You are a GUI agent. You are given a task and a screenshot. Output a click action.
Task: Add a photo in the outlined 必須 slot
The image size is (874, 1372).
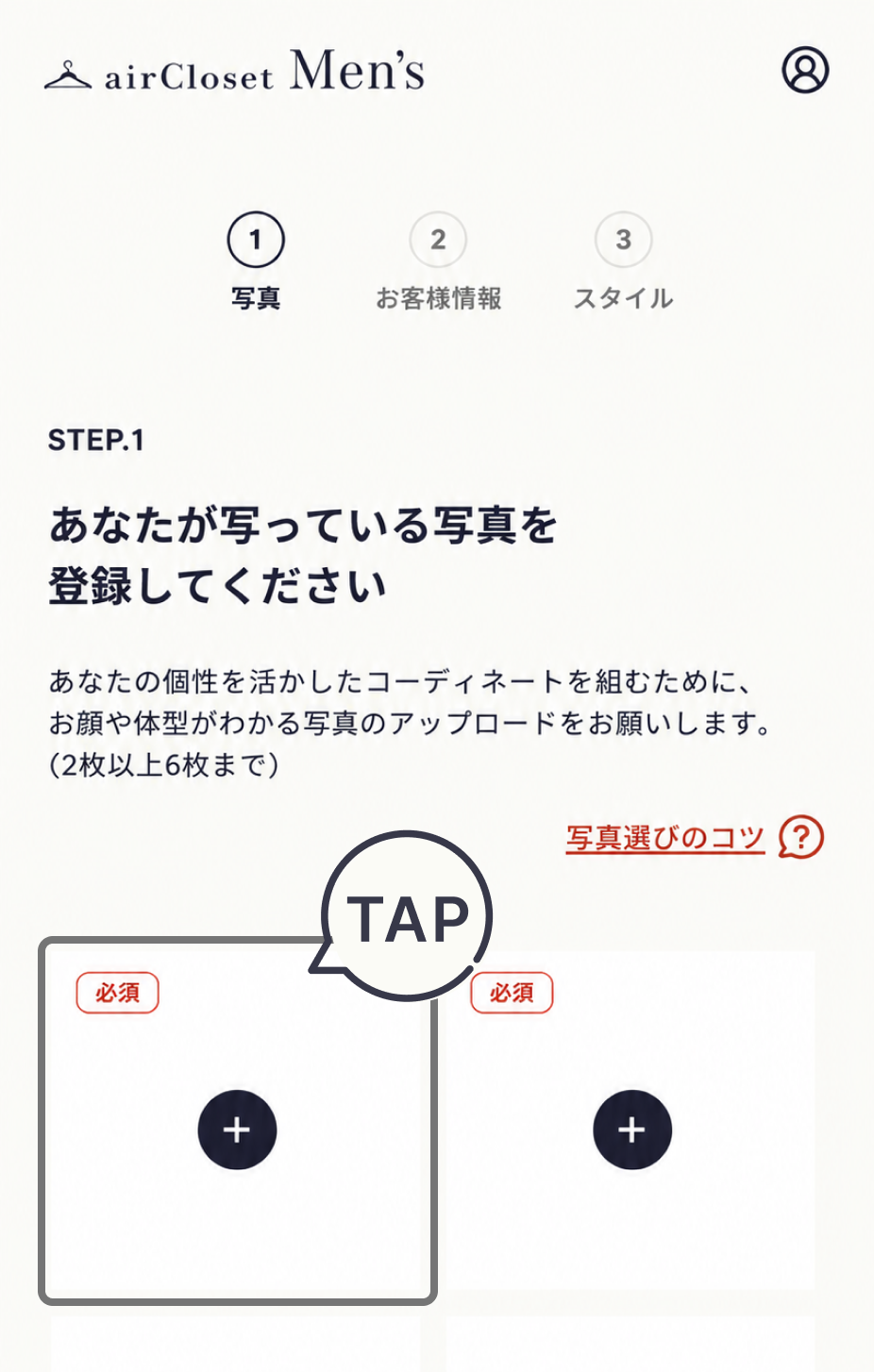(237, 1129)
